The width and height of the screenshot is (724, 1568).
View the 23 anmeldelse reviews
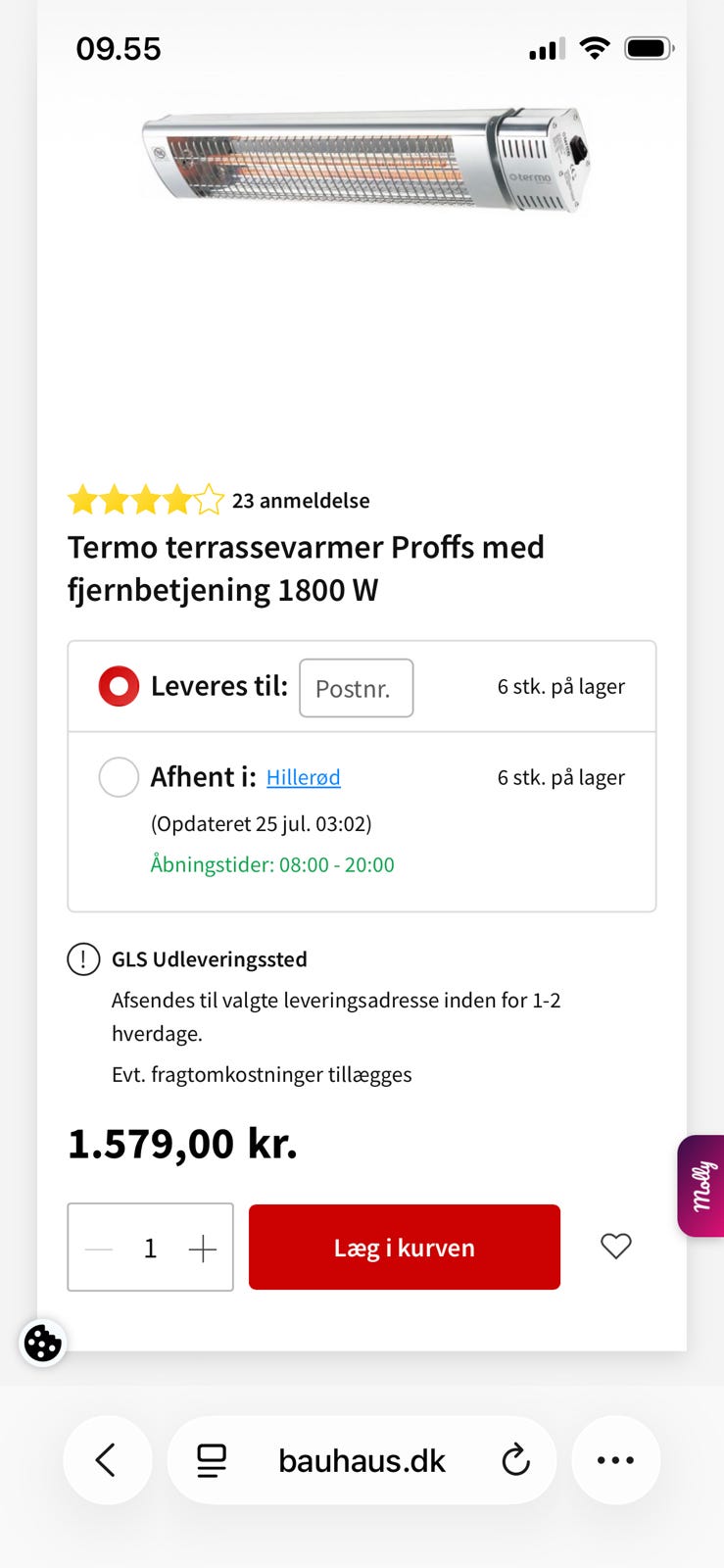click(301, 501)
